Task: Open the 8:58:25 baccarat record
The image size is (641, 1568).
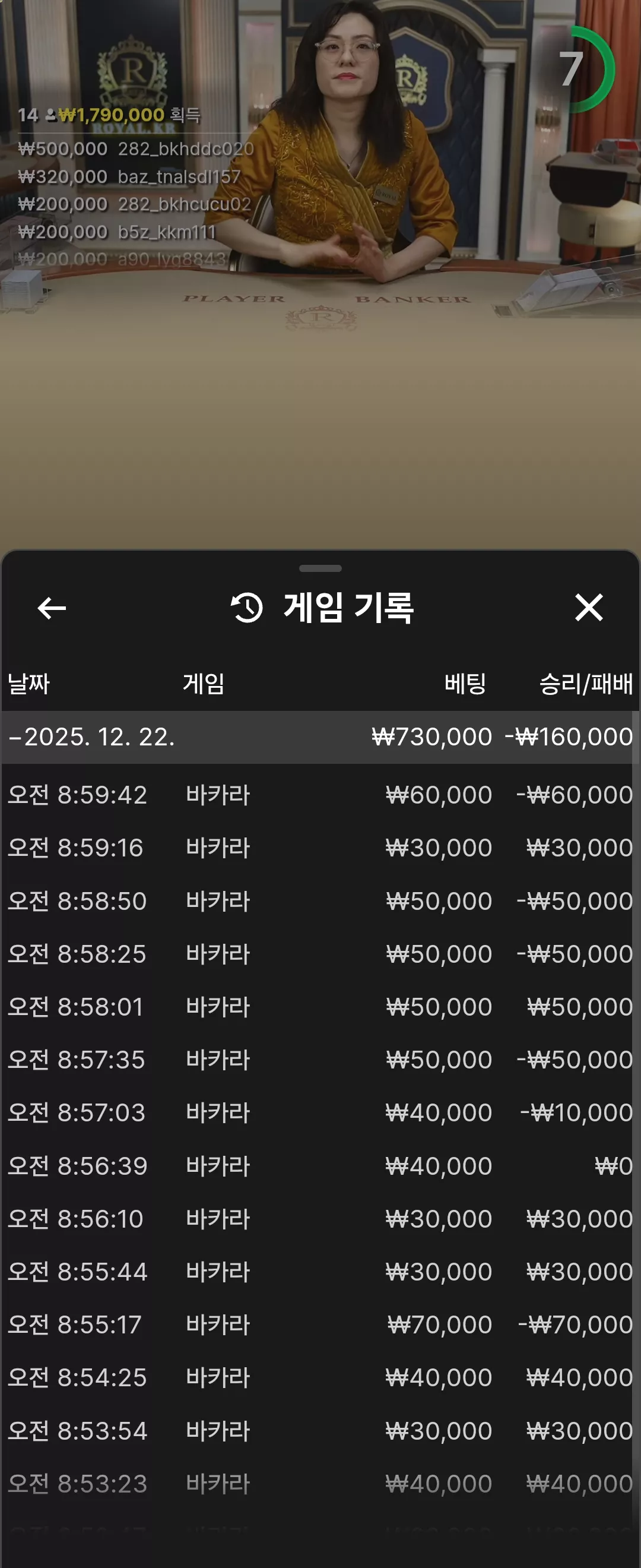Action: [x=320, y=954]
